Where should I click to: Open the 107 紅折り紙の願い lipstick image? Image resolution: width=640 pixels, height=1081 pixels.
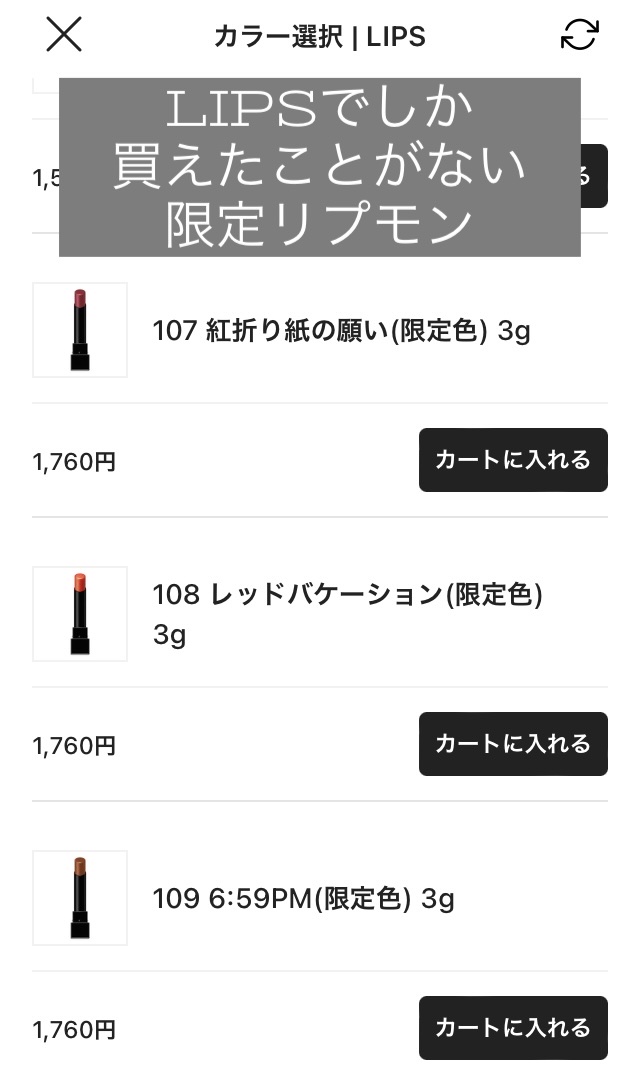pos(80,330)
